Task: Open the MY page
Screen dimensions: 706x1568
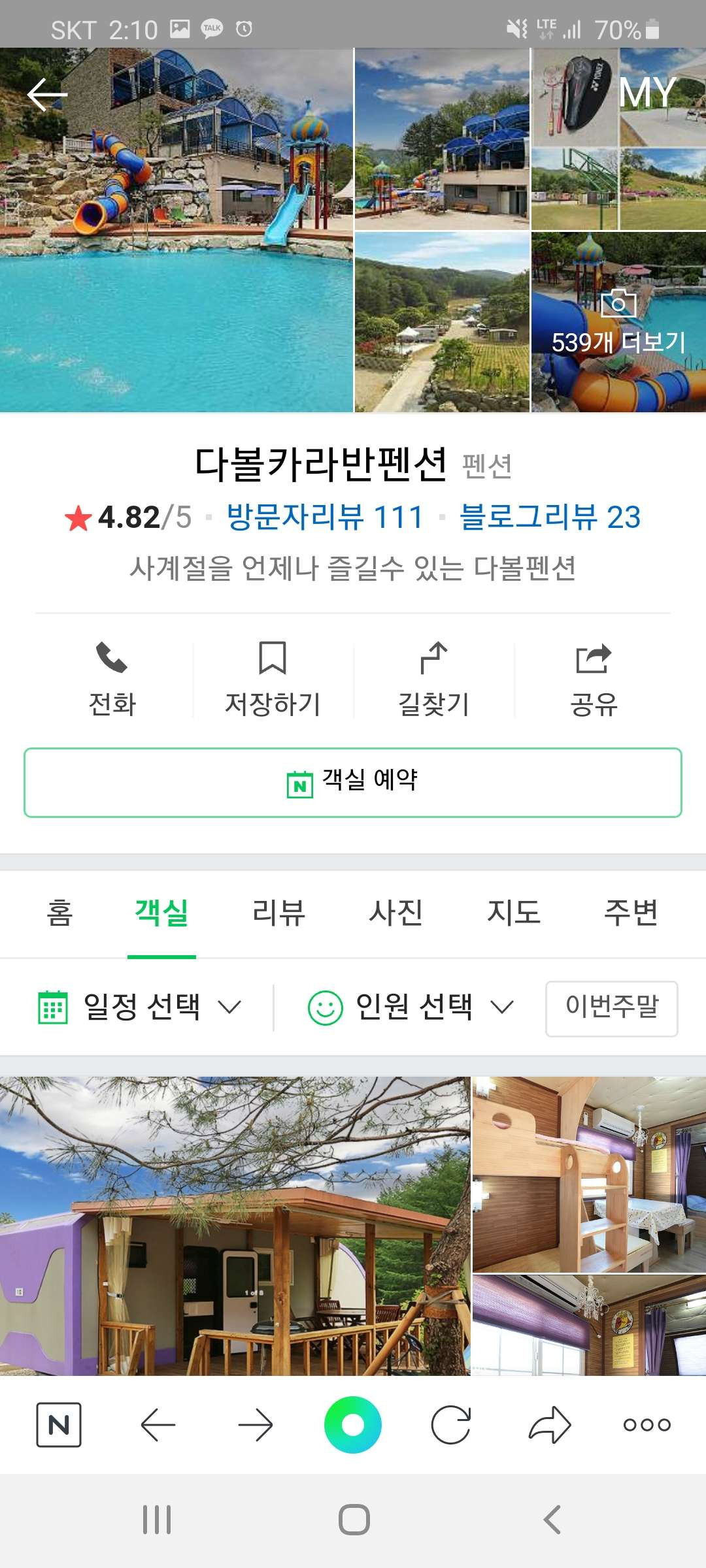Action: (647, 92)
